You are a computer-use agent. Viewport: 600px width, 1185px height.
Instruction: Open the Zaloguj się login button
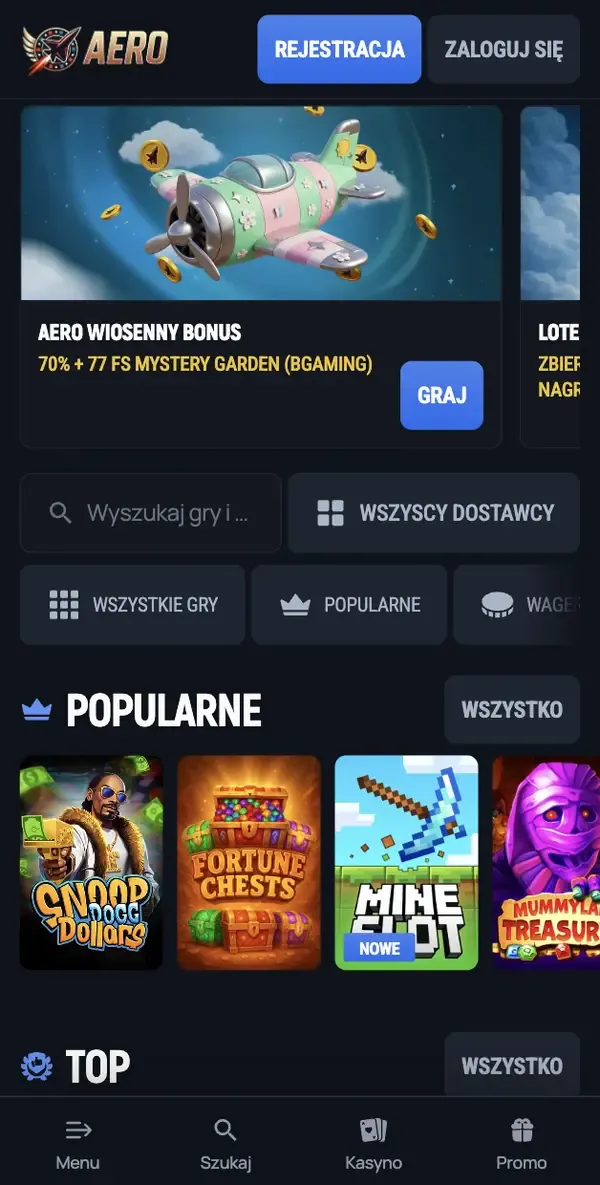(503, 49)
